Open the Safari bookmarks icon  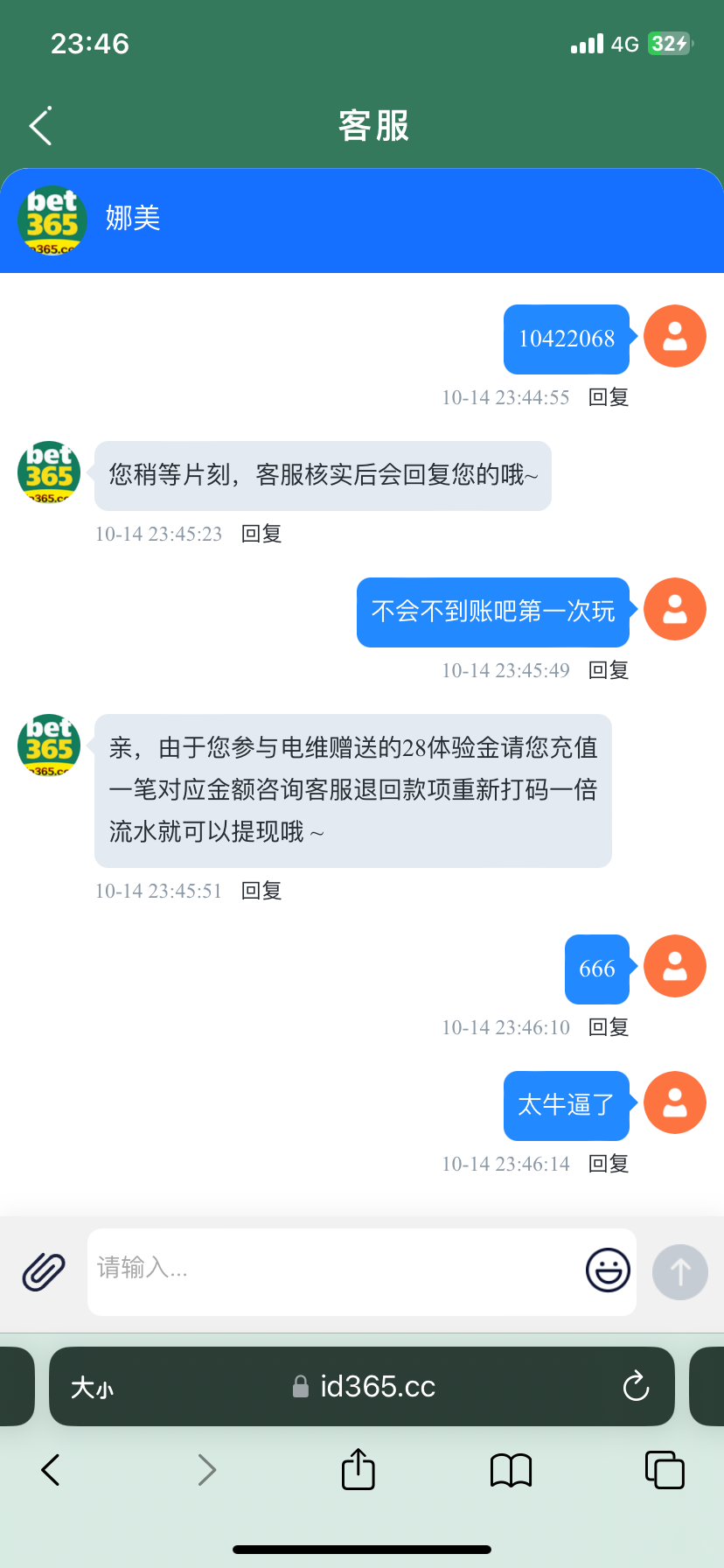point(511,1469)
